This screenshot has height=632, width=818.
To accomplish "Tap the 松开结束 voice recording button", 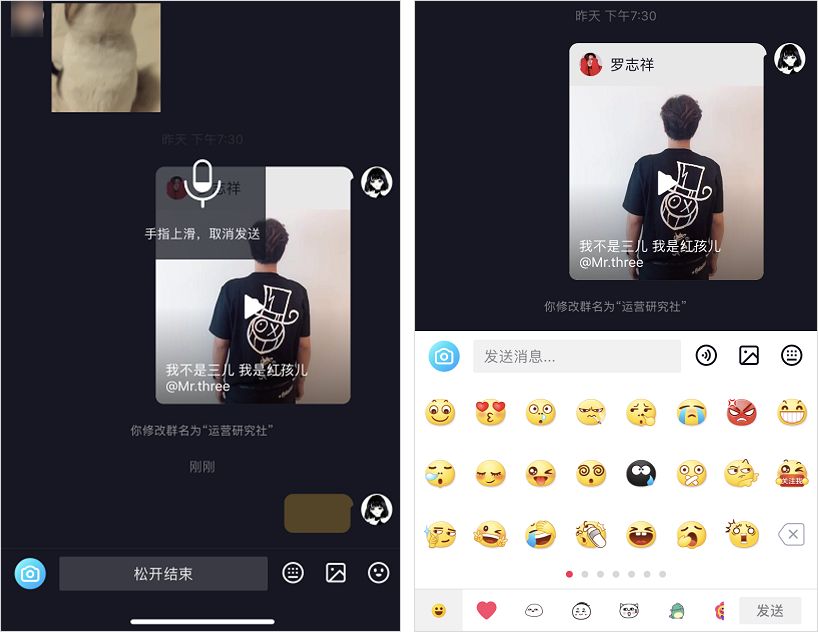I will 163,574.
